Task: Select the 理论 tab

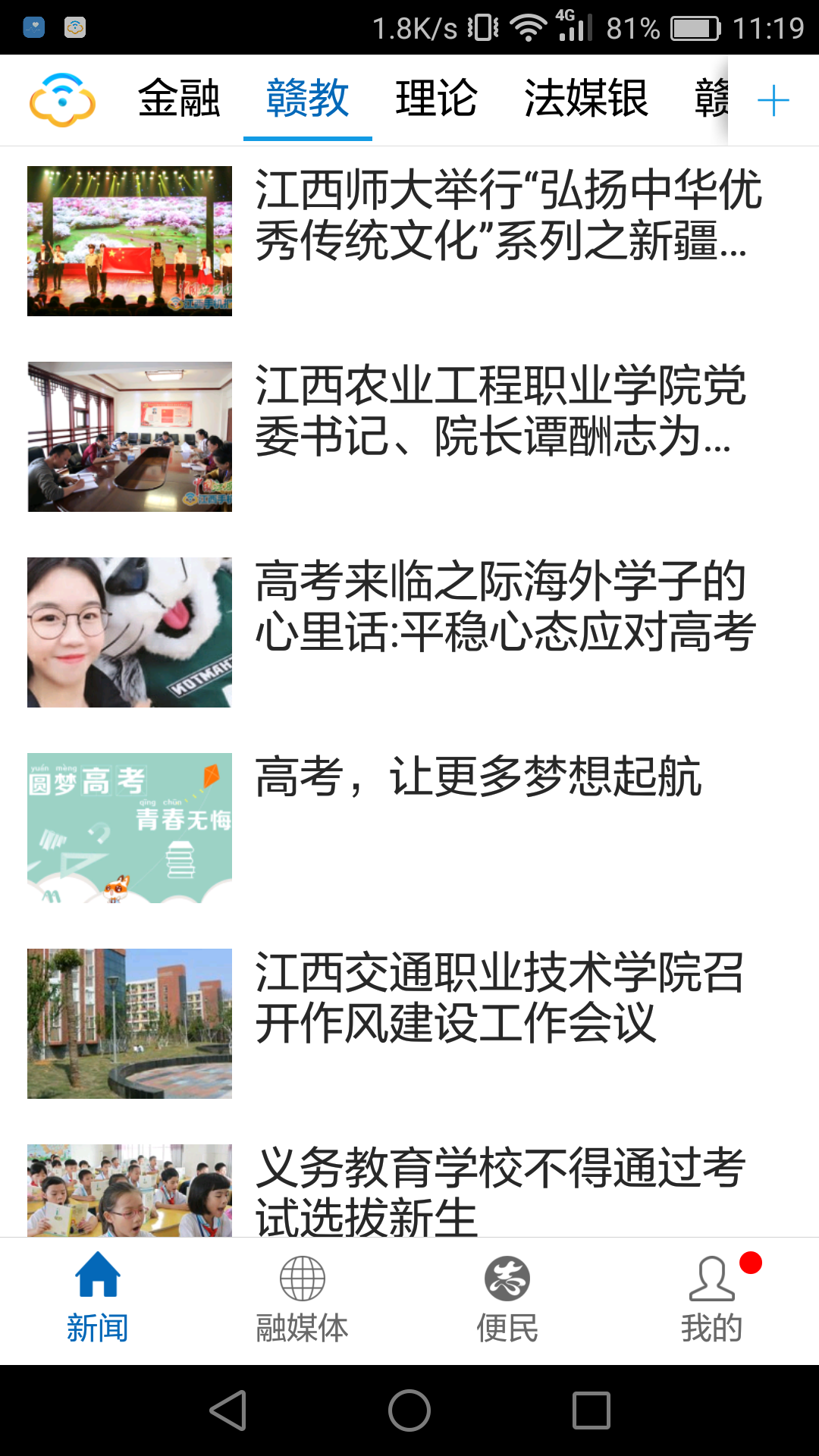Action: click(x=436, y=99)
